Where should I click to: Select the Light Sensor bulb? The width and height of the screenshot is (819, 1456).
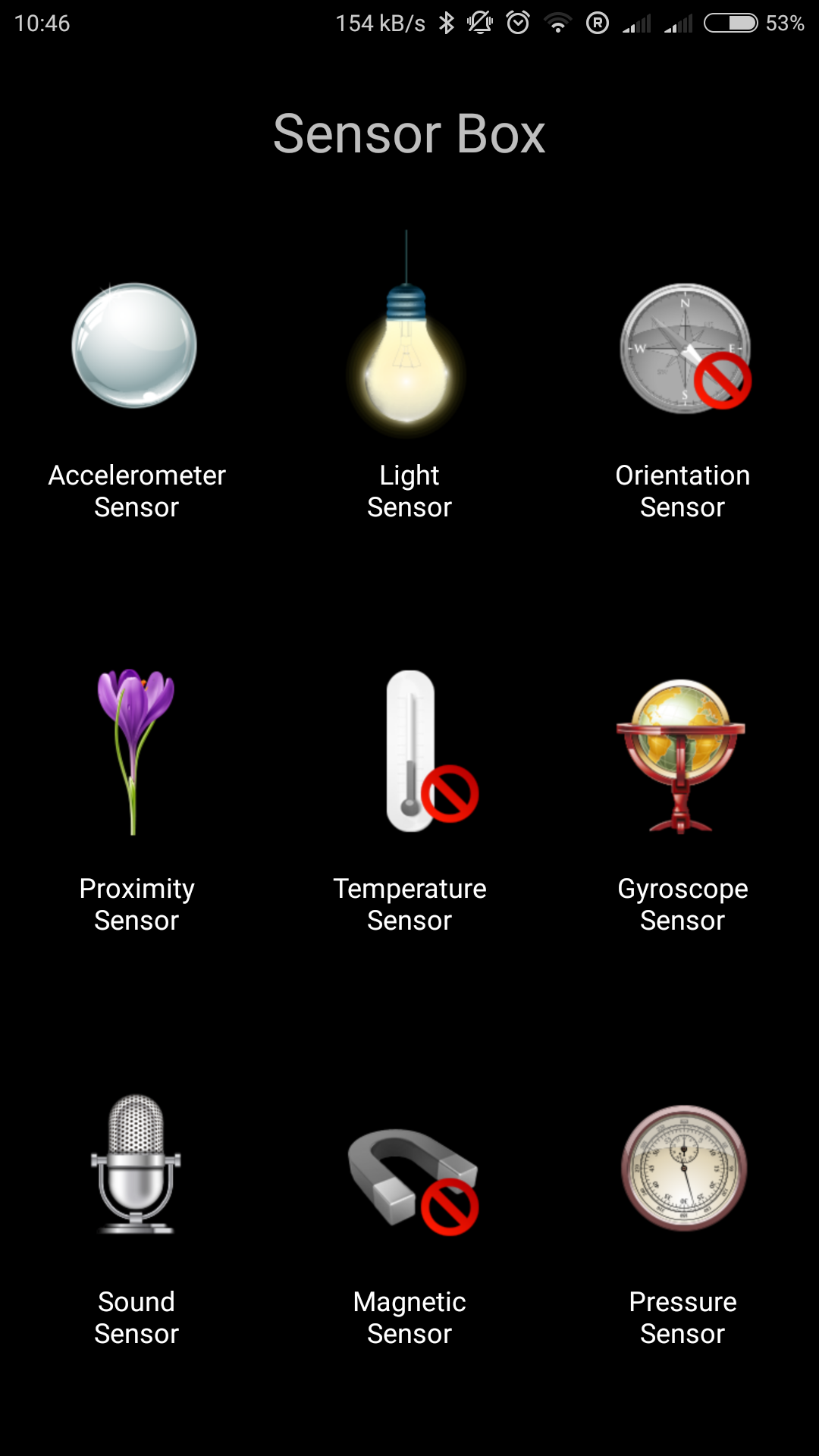(407, 364)
